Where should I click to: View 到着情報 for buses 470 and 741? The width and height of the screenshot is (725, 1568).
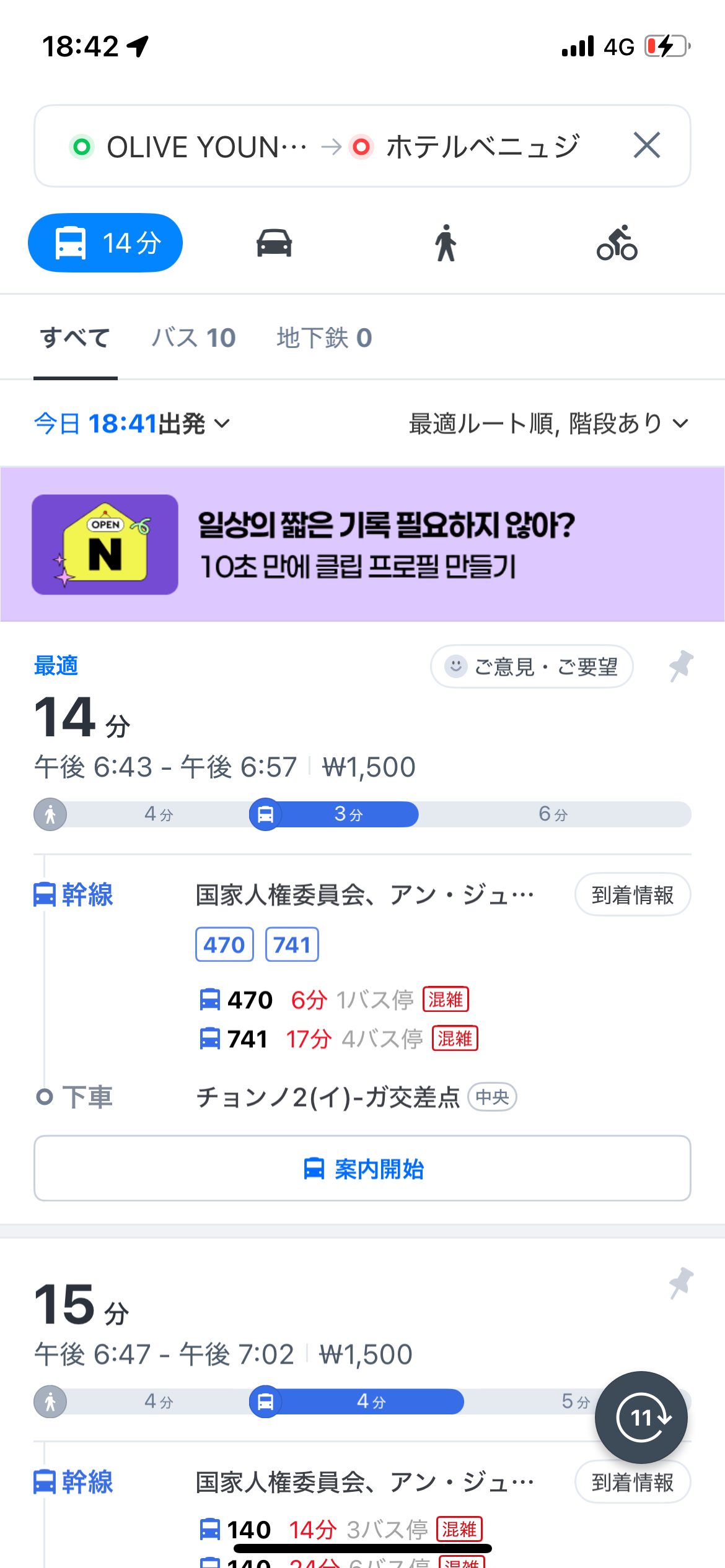click(x=632, y=895)
